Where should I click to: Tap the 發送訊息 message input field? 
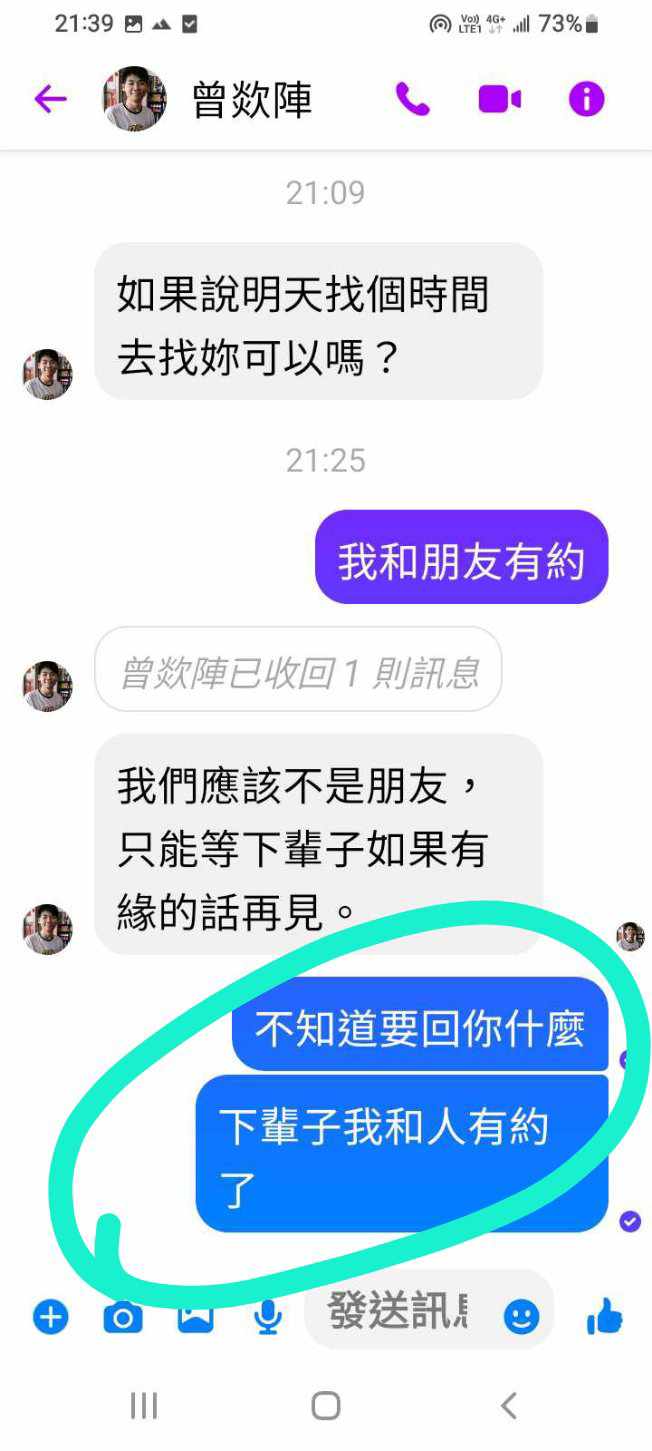400,1312
